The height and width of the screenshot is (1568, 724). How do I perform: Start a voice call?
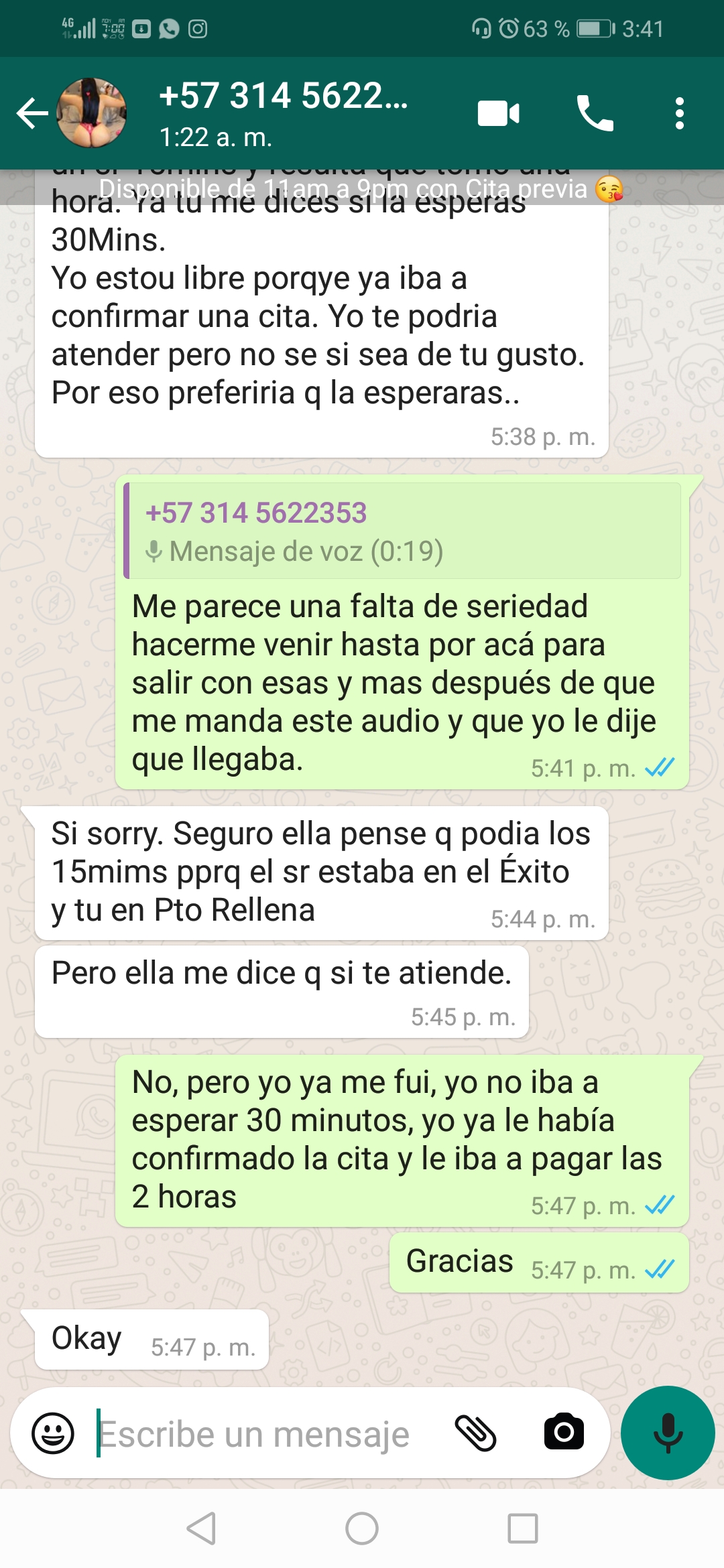pos(595,113)
